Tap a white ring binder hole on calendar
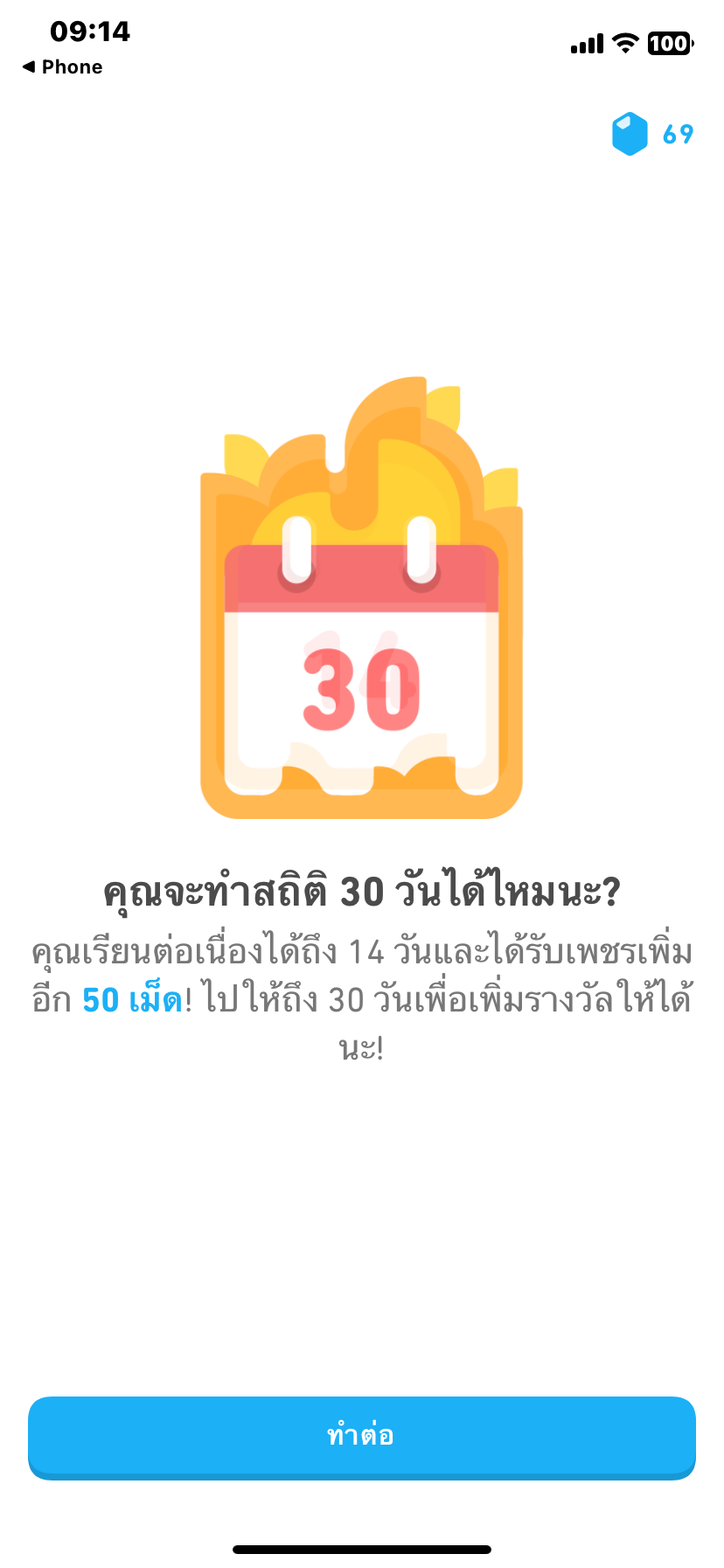 pyautogui.click(x=297, y=547)
